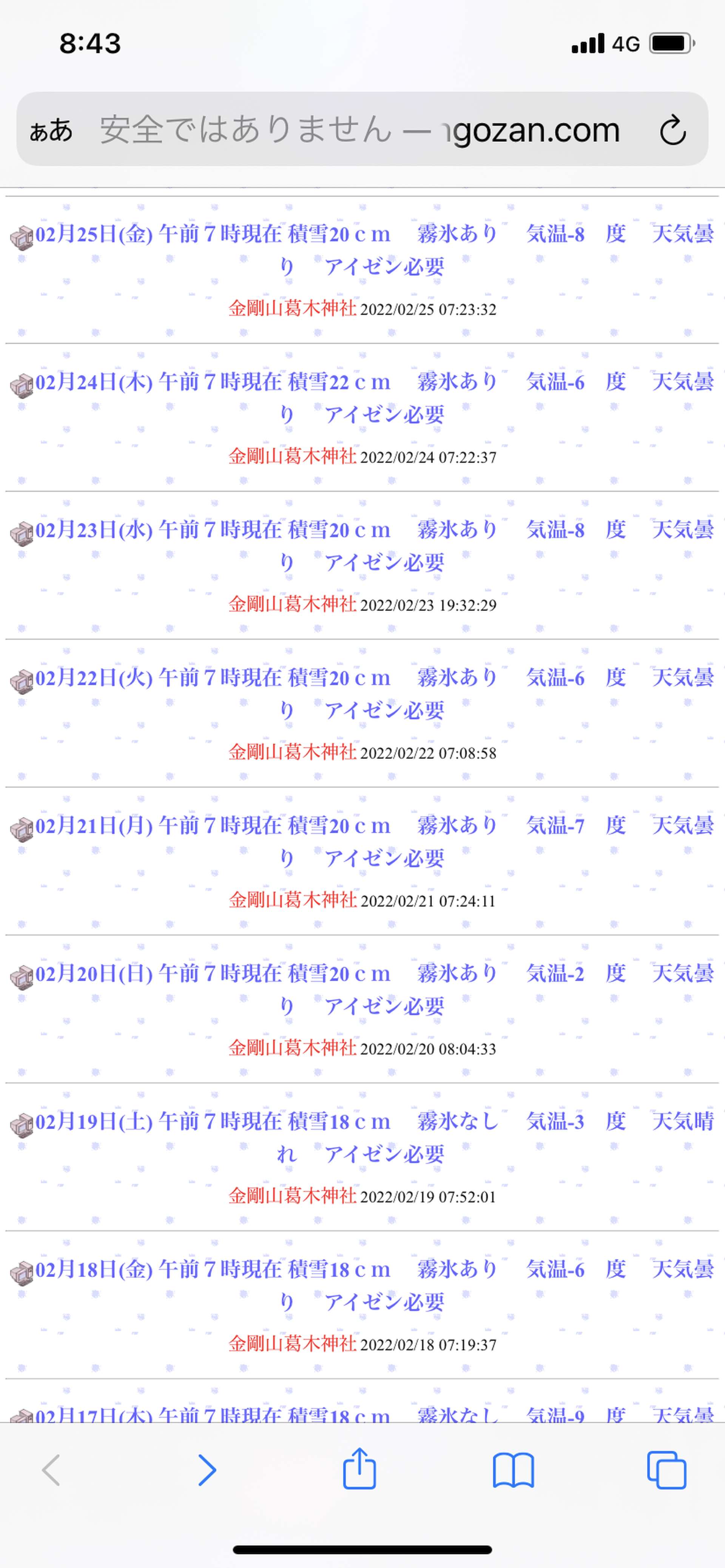The height and width of the screenshot is (1568, 725).
Task: Open the 02月23日(水) snow report link
Action: (x=374, y=545)
